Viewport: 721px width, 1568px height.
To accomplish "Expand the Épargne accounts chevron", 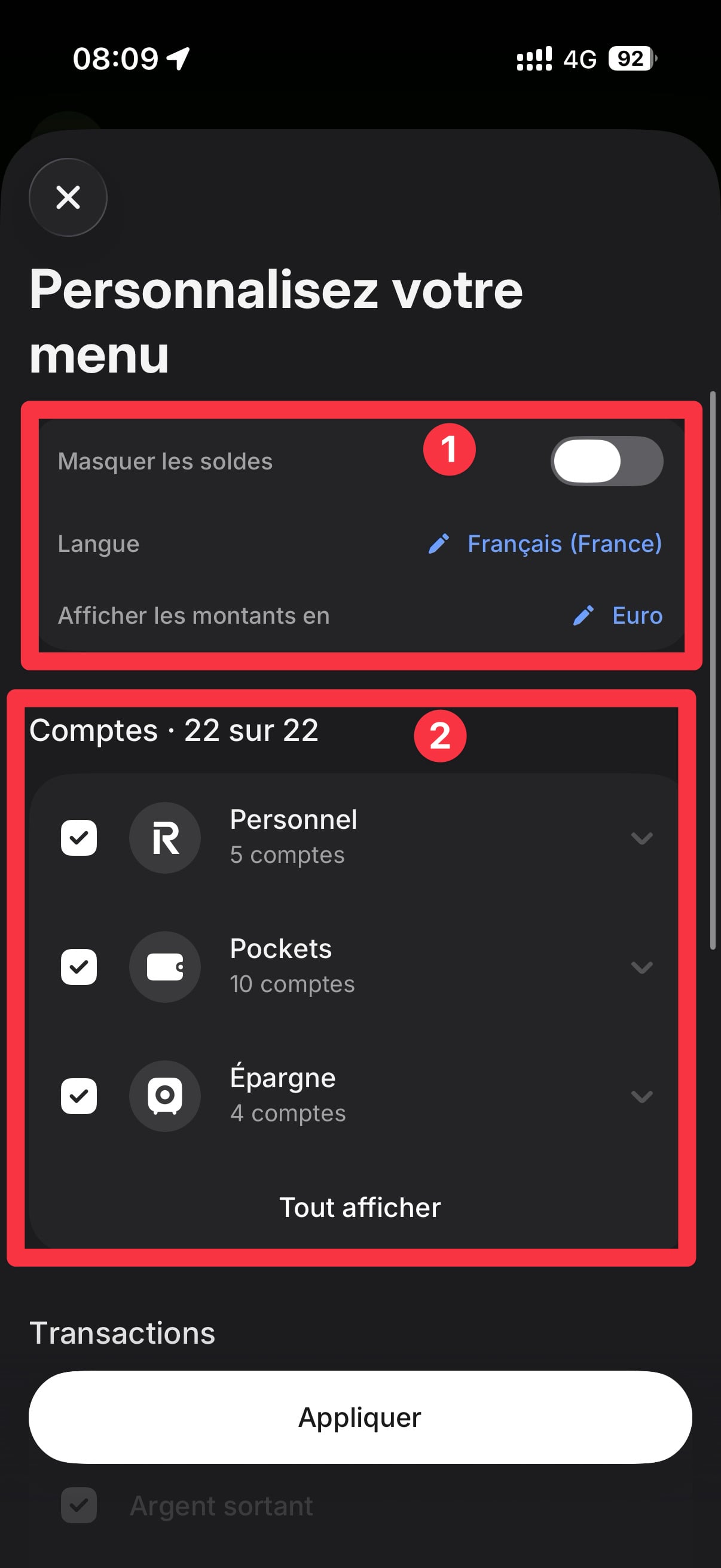I will [641, 1096].
